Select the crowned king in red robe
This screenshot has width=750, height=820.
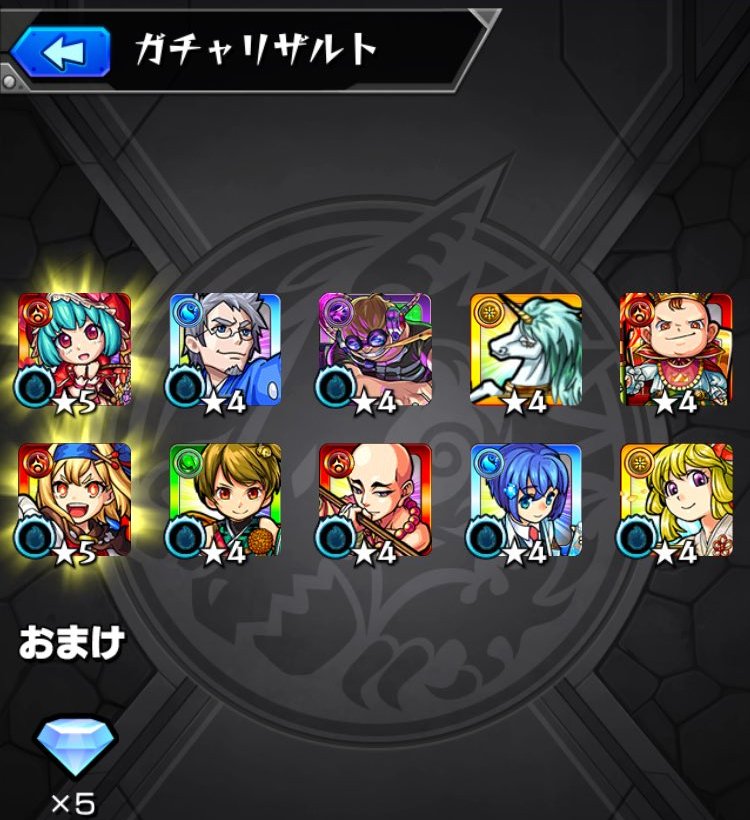[675, 349]
